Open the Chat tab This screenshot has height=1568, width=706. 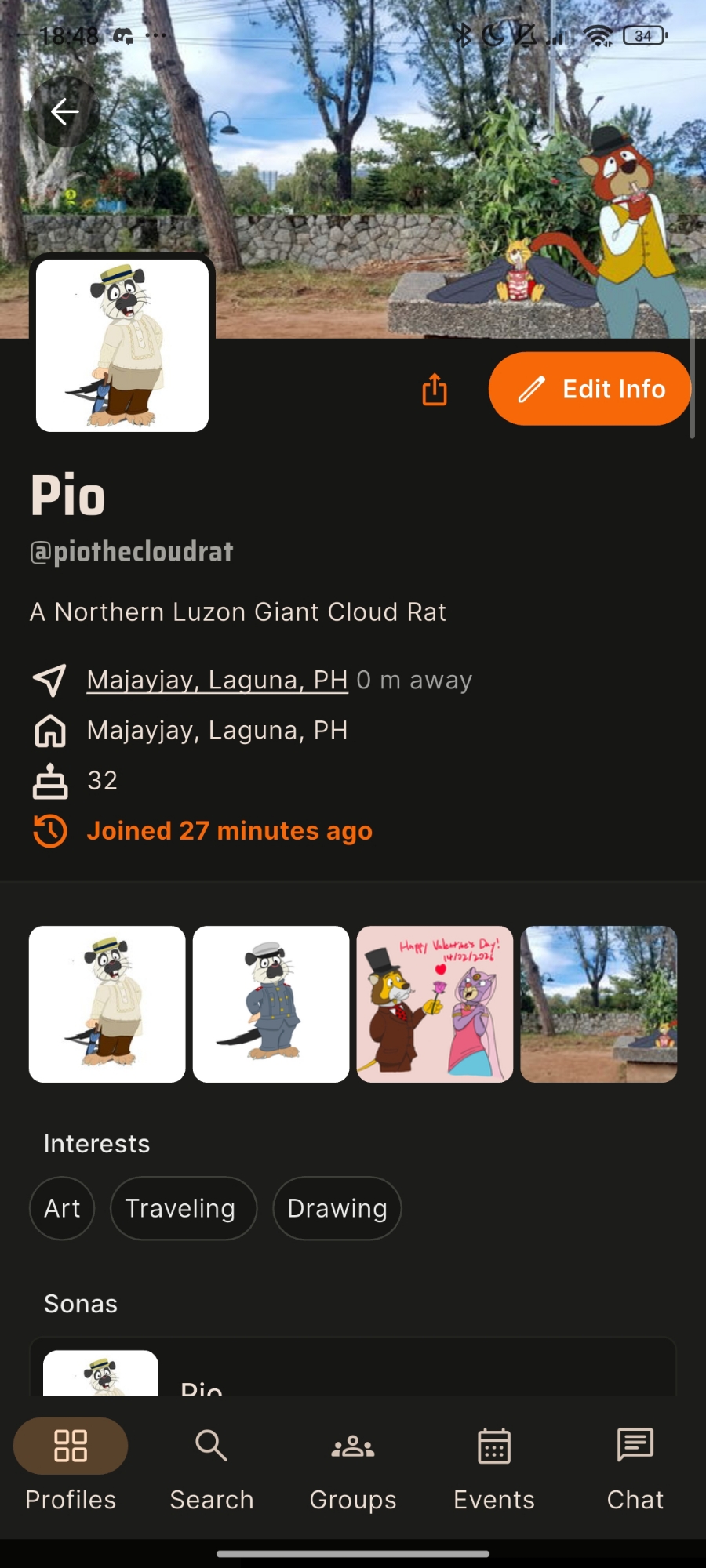click(x=635, y=1466)
